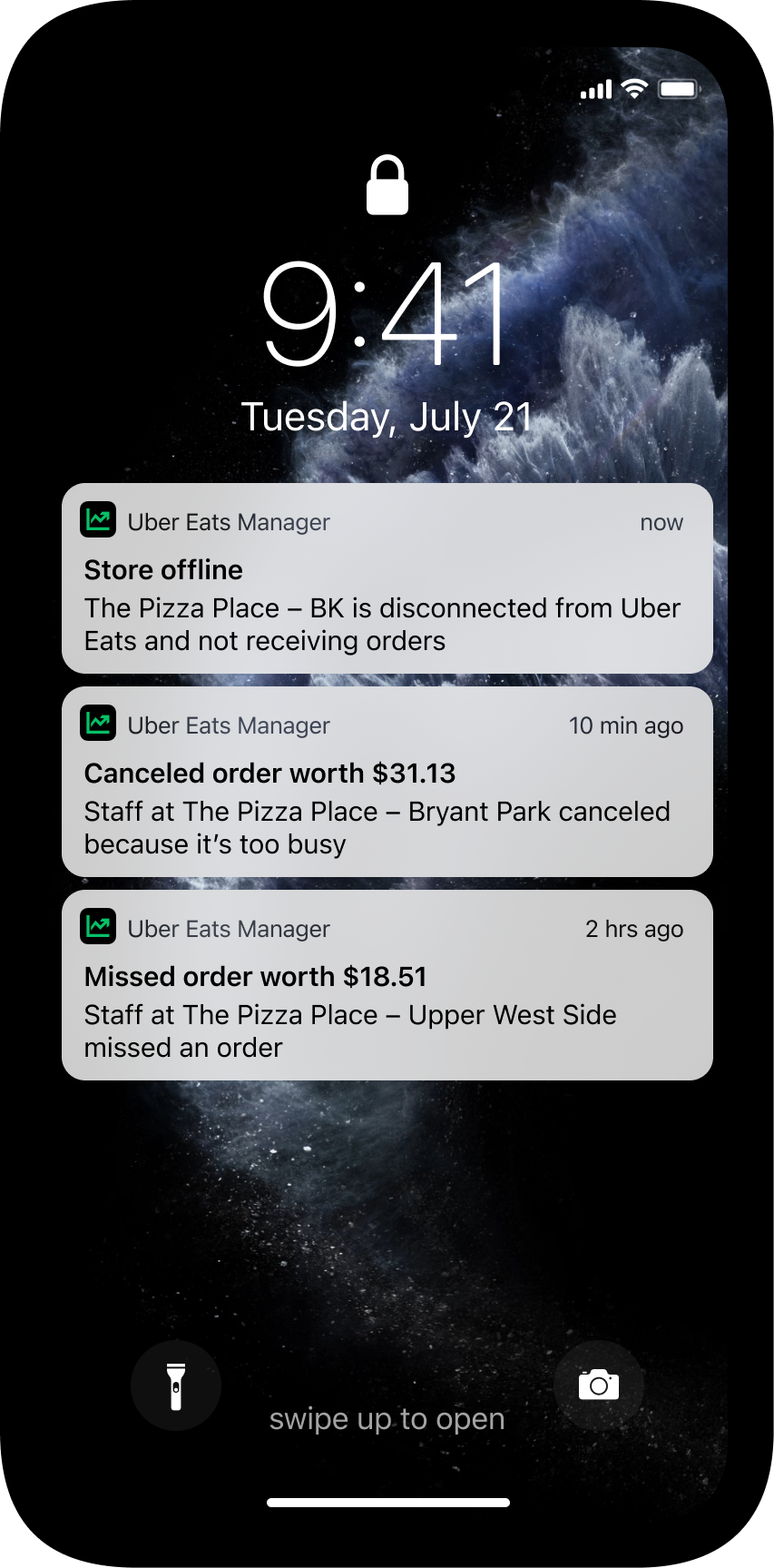Tap the '2 hrs ago' timestamp label

[x=633, y=929]
